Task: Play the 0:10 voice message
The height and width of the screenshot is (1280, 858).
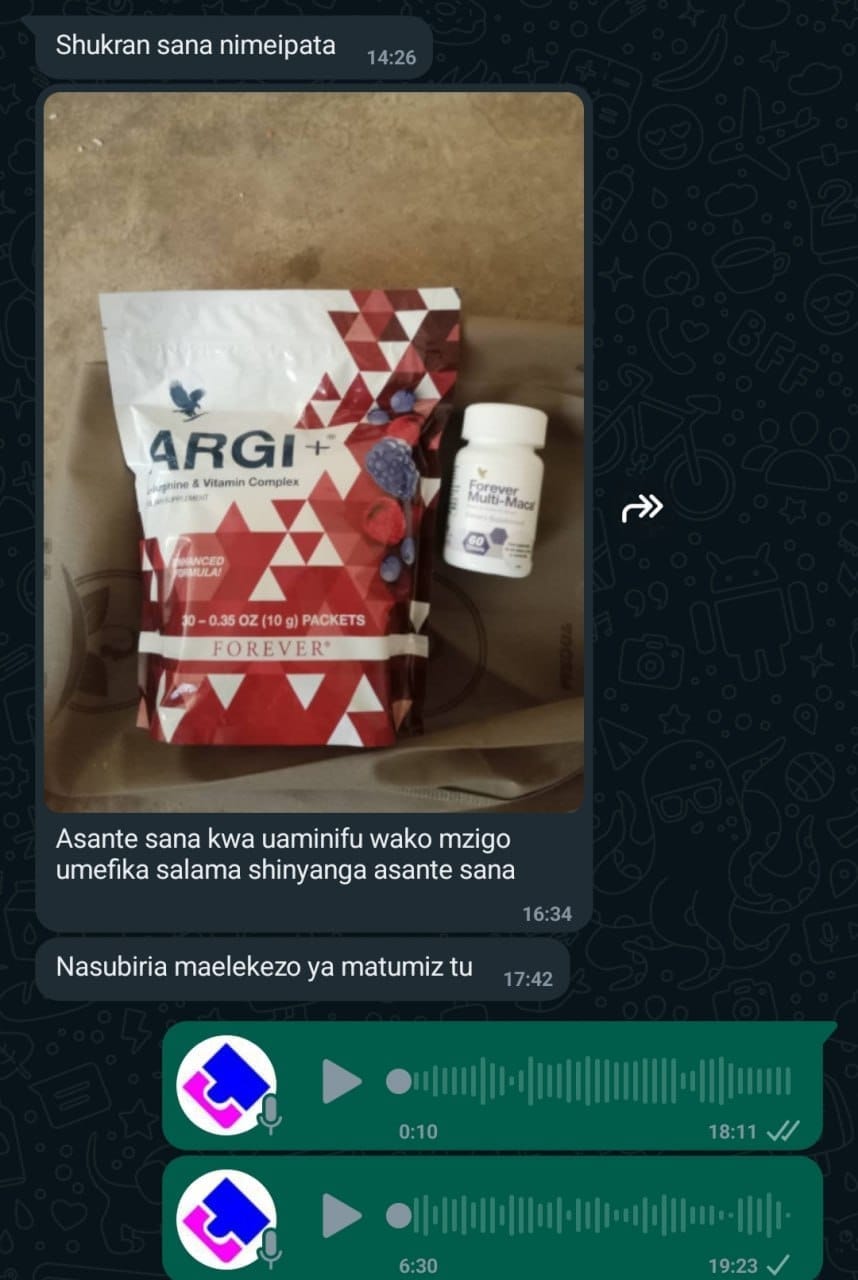Action: tap(342, 1082)
